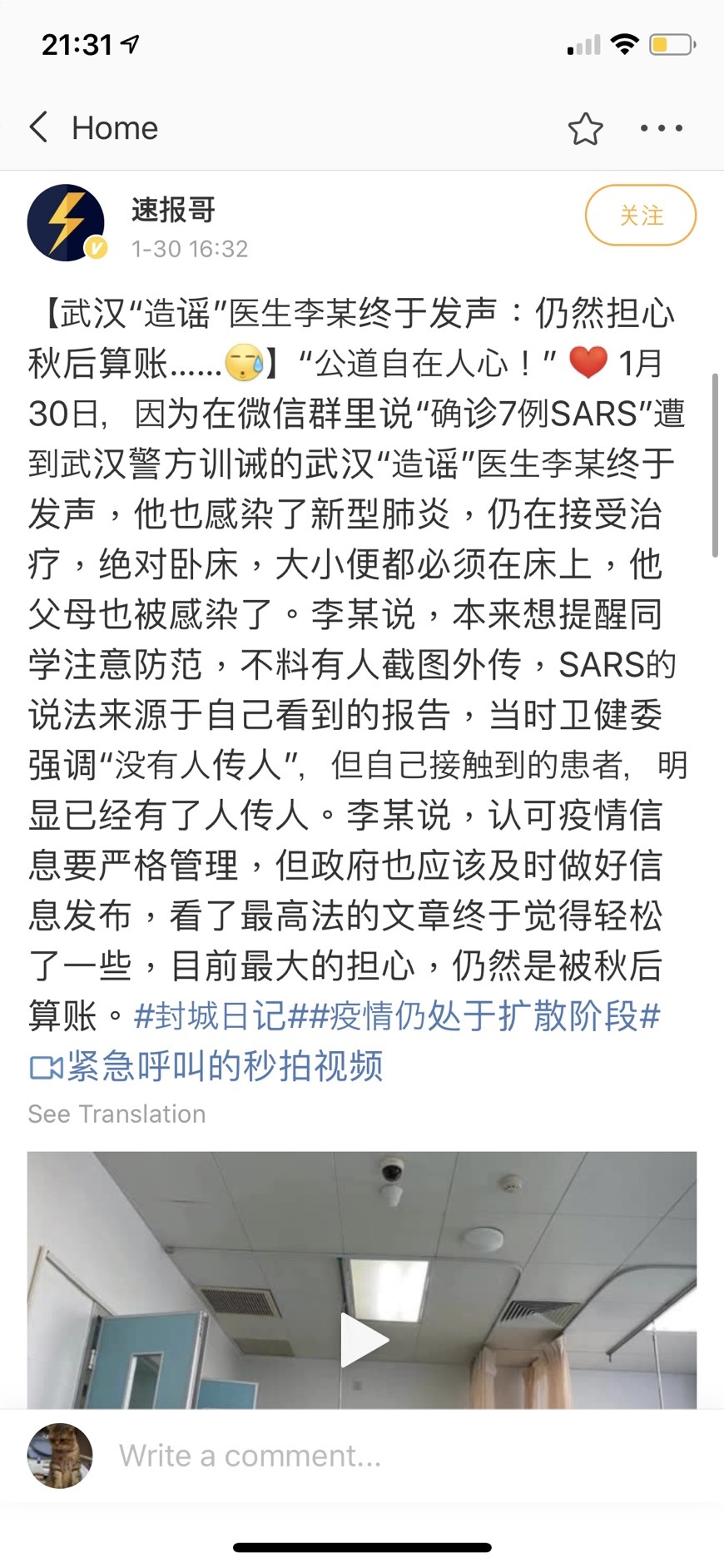This screenshot has width=724, height=1568.
Task: Follow 速报哥 with the 关注 button
Action: point(641,216)
